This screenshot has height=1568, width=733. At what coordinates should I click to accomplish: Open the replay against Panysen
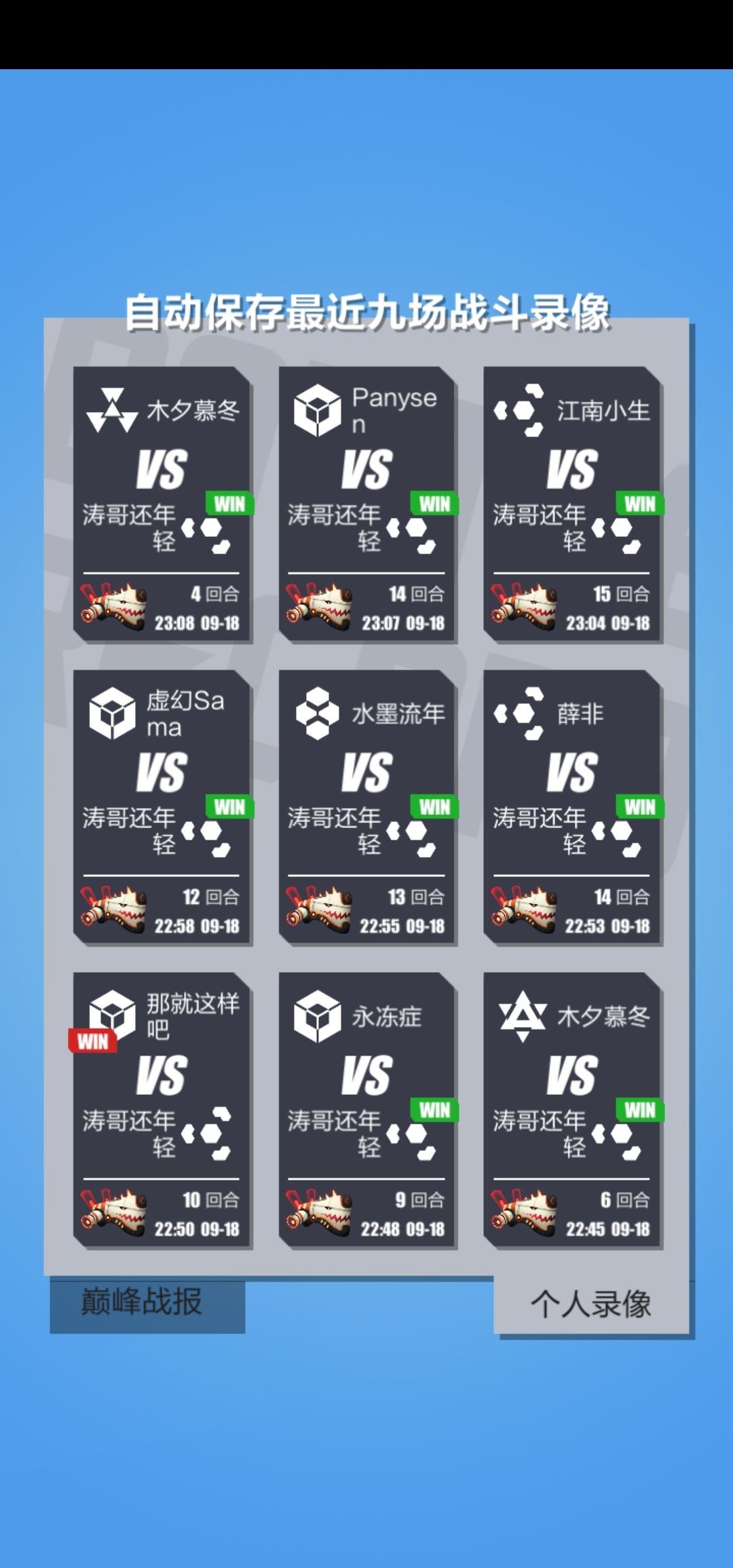click(x=366, y=504)
